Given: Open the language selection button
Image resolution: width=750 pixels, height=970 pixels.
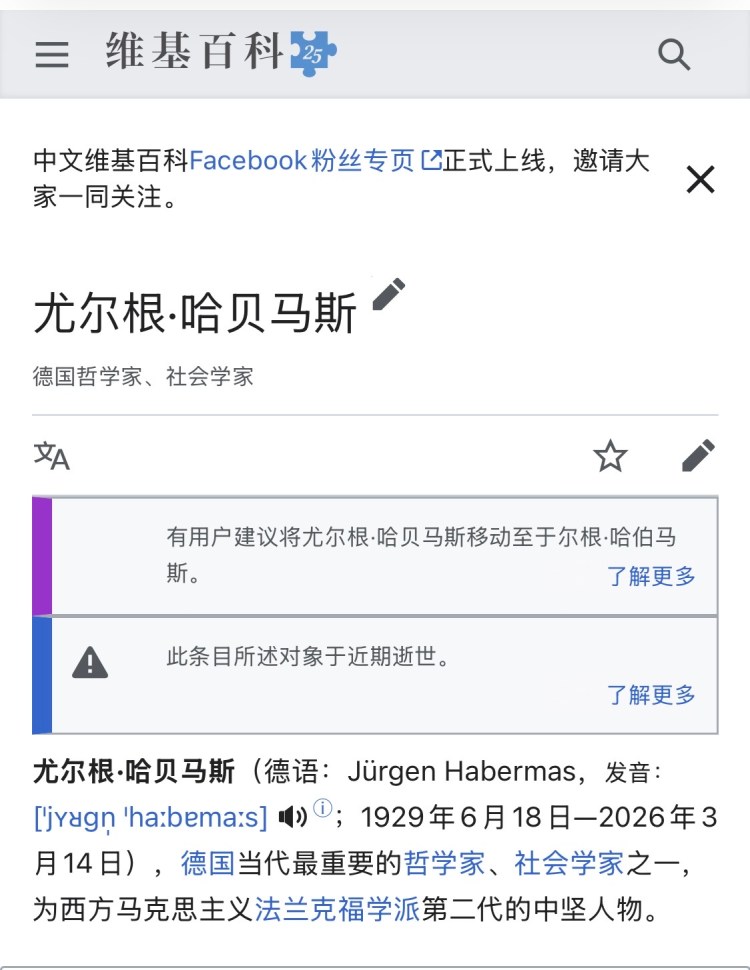Looking at the screenshot, I should click(x=52, y=456).
